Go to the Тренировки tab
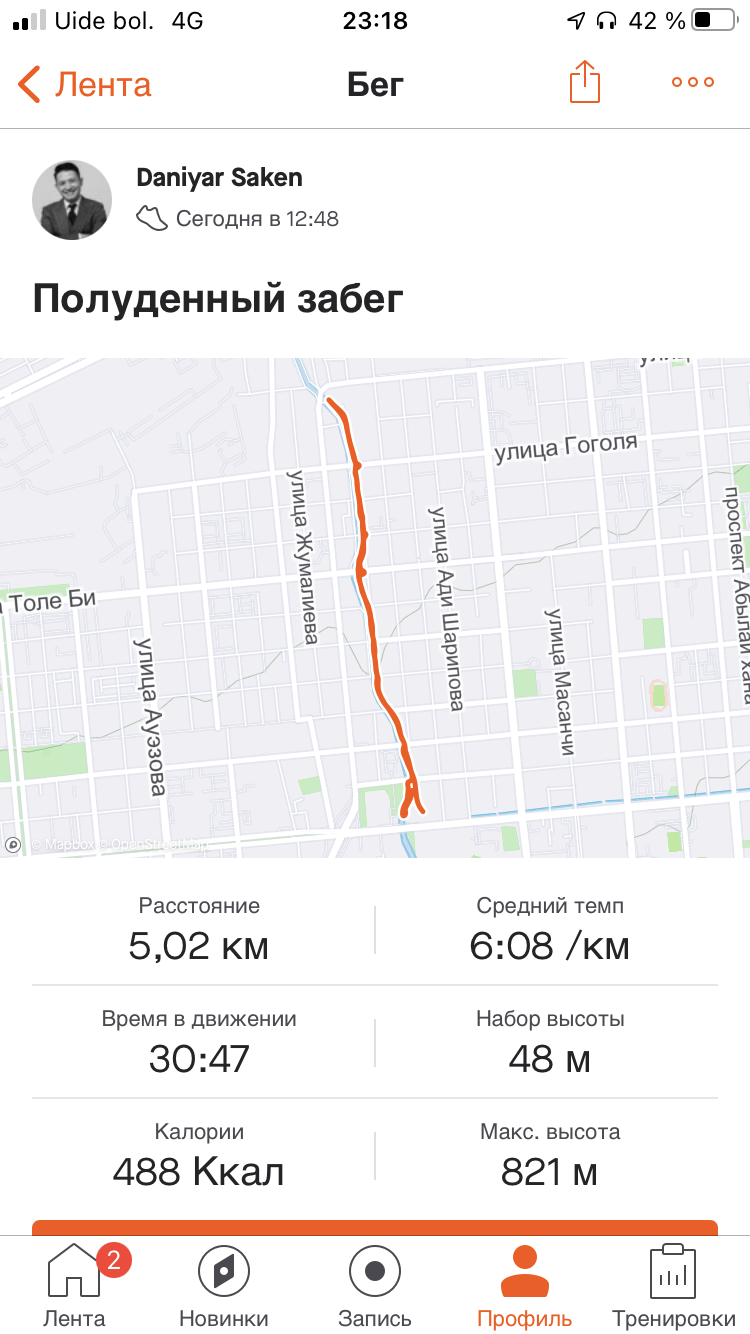This screenshot has height=1334, width=750. [673, 1285]
